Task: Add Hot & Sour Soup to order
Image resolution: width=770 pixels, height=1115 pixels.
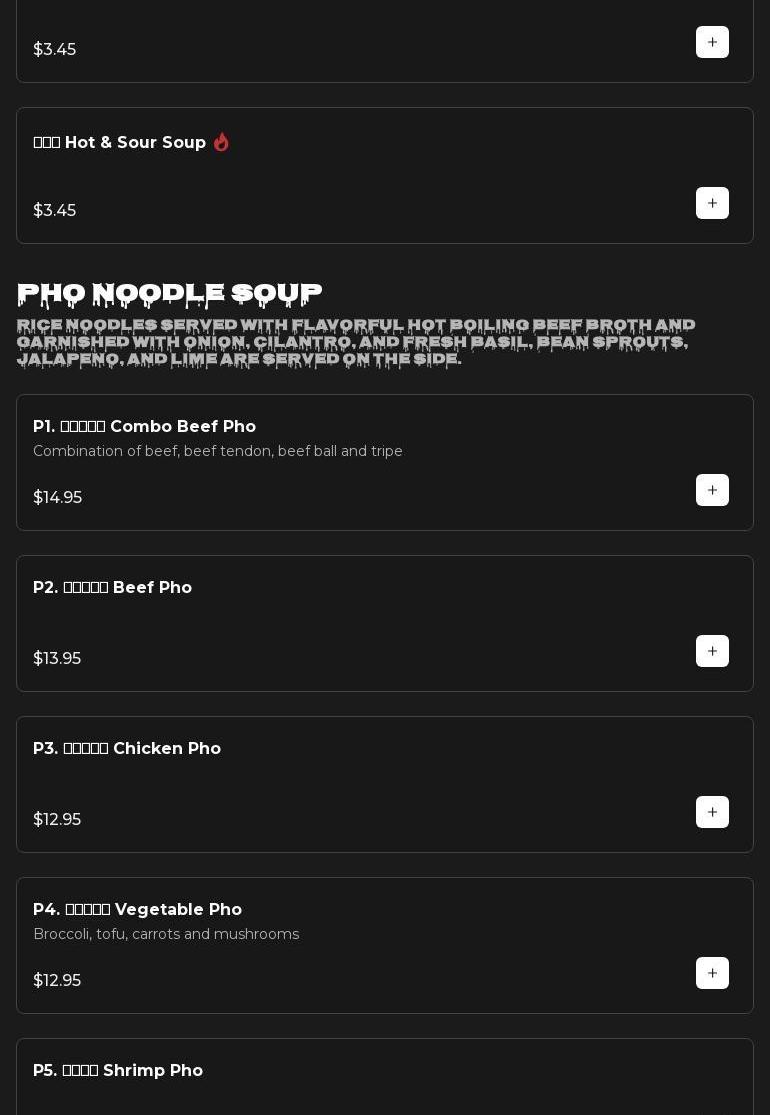Action: [x=712, y=203]
